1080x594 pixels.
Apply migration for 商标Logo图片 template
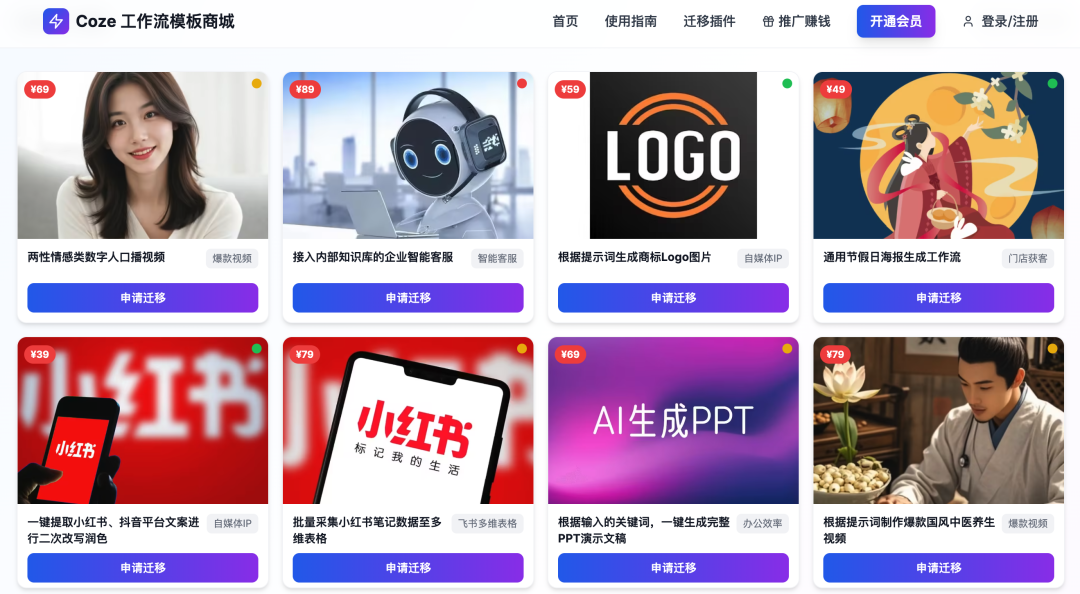pos(673,298)
